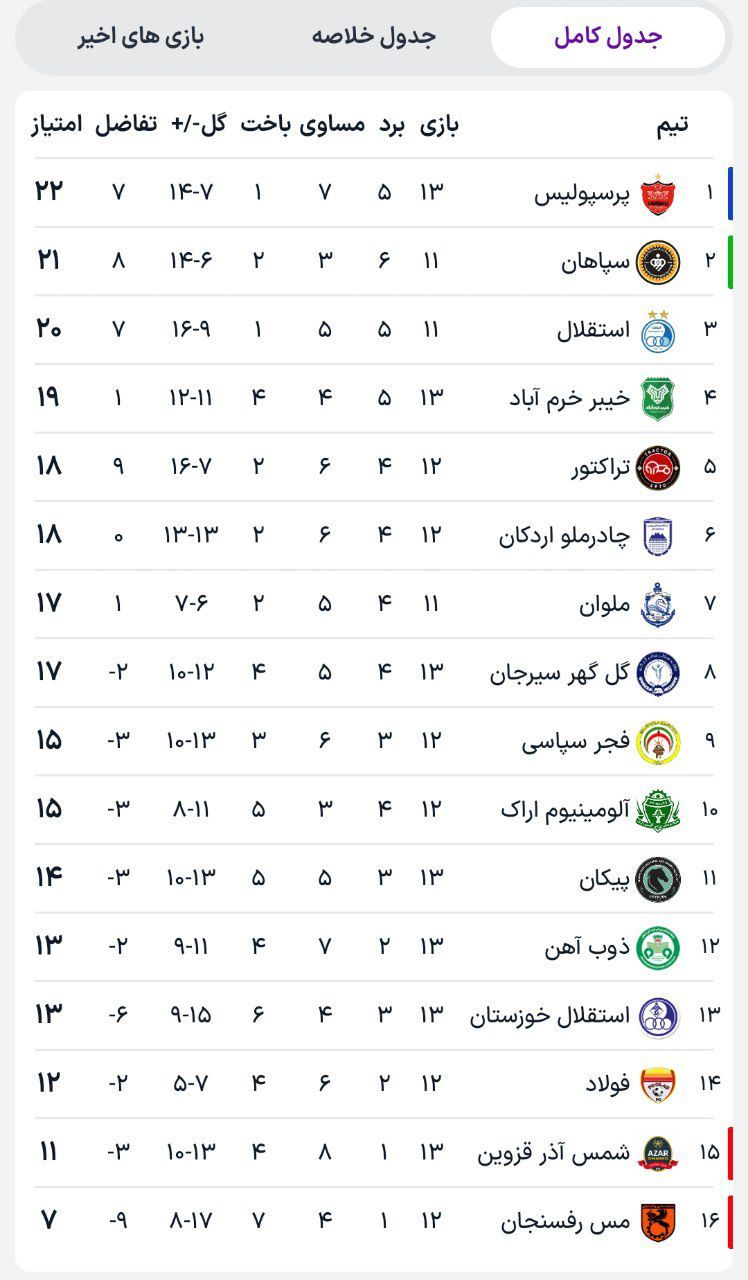Open the خیبر خرم آباد team row

[374, 398]
